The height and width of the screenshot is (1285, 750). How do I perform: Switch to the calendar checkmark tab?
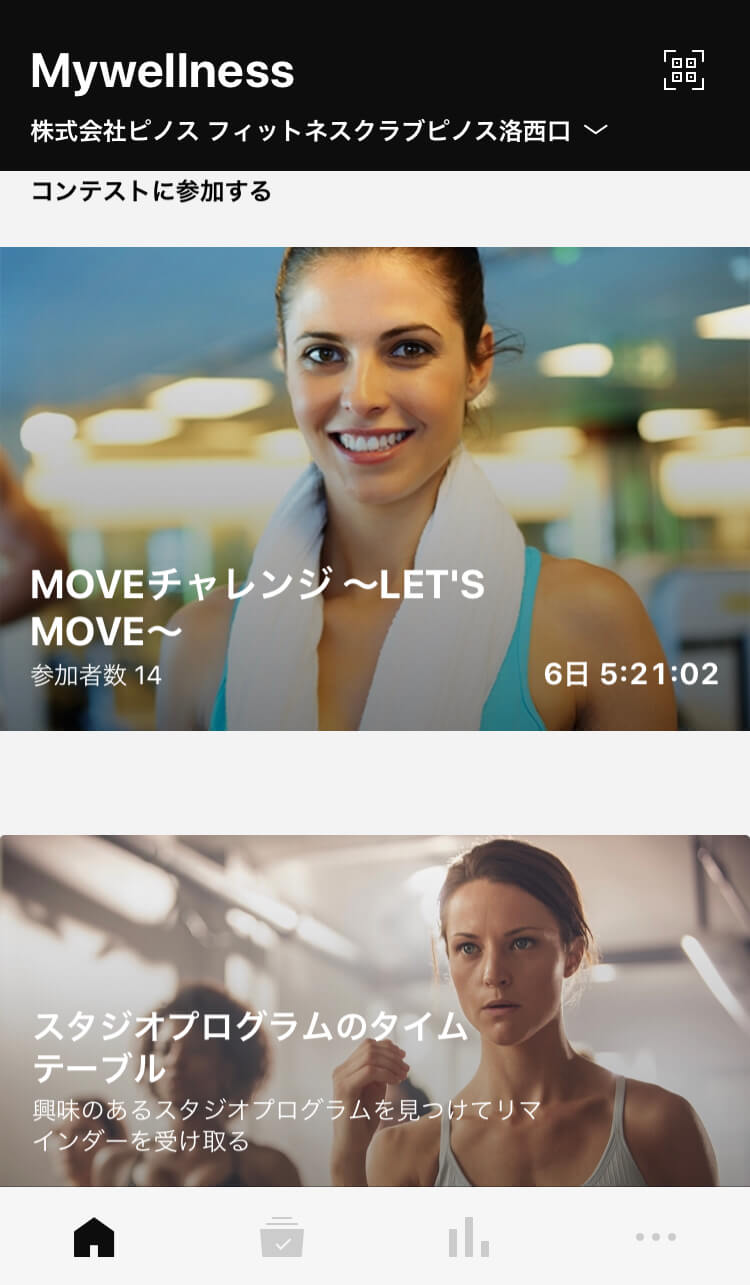(x=282, y=1237)
